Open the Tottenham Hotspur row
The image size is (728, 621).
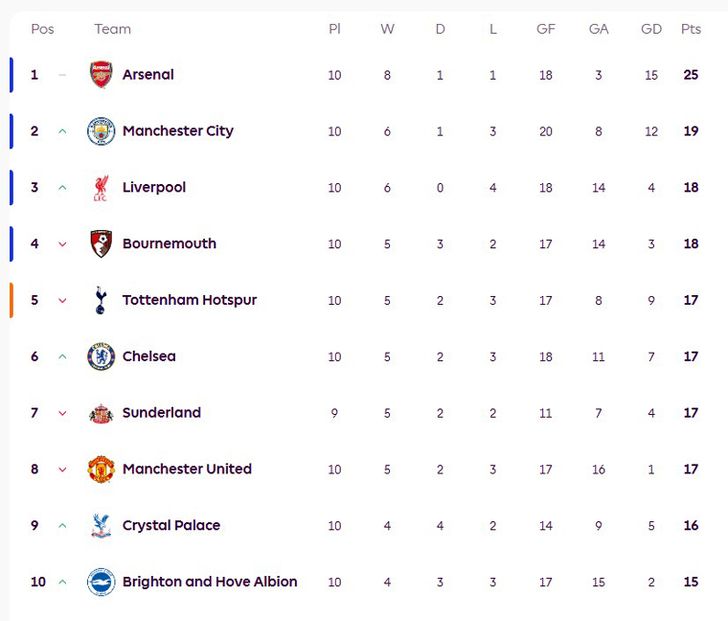[x=189, y=300]
